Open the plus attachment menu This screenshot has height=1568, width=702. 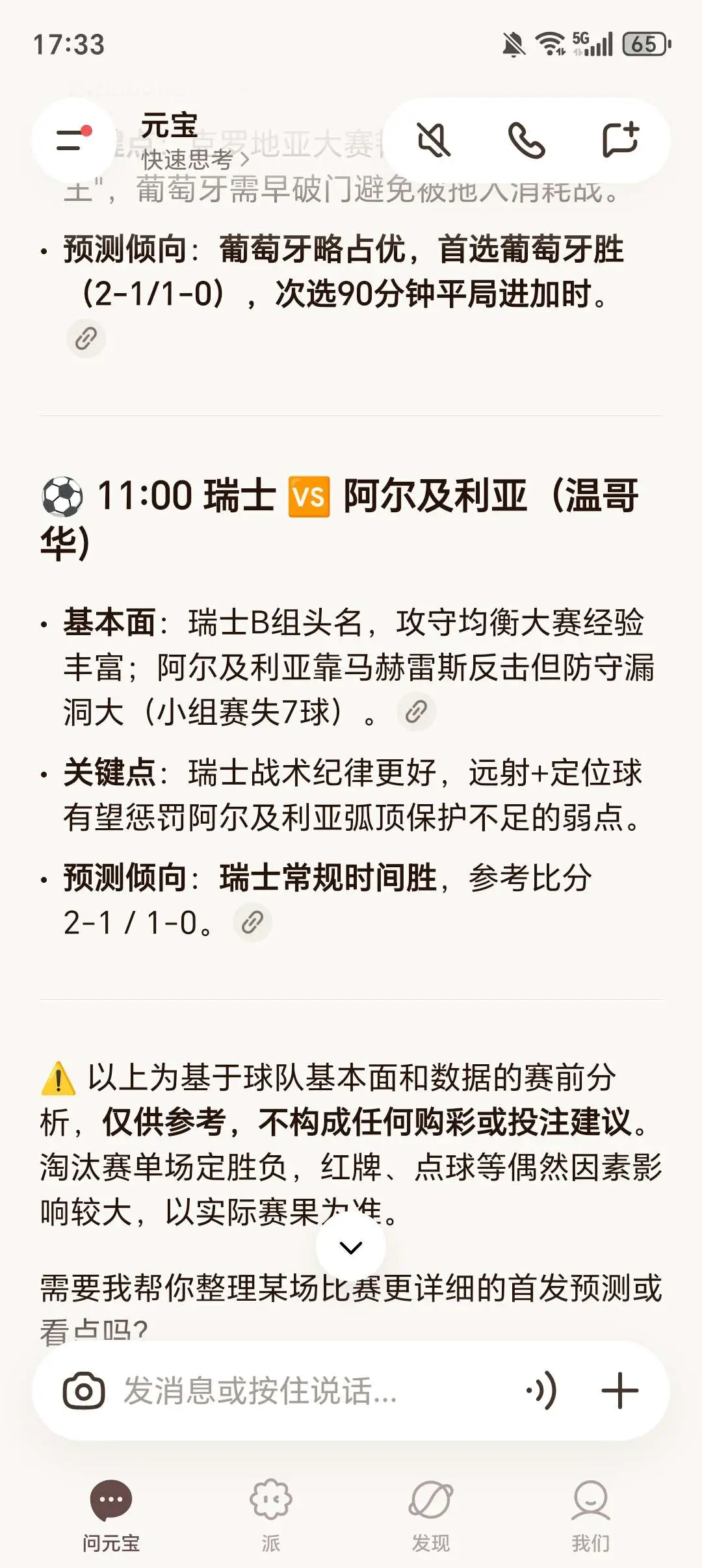619,1391
